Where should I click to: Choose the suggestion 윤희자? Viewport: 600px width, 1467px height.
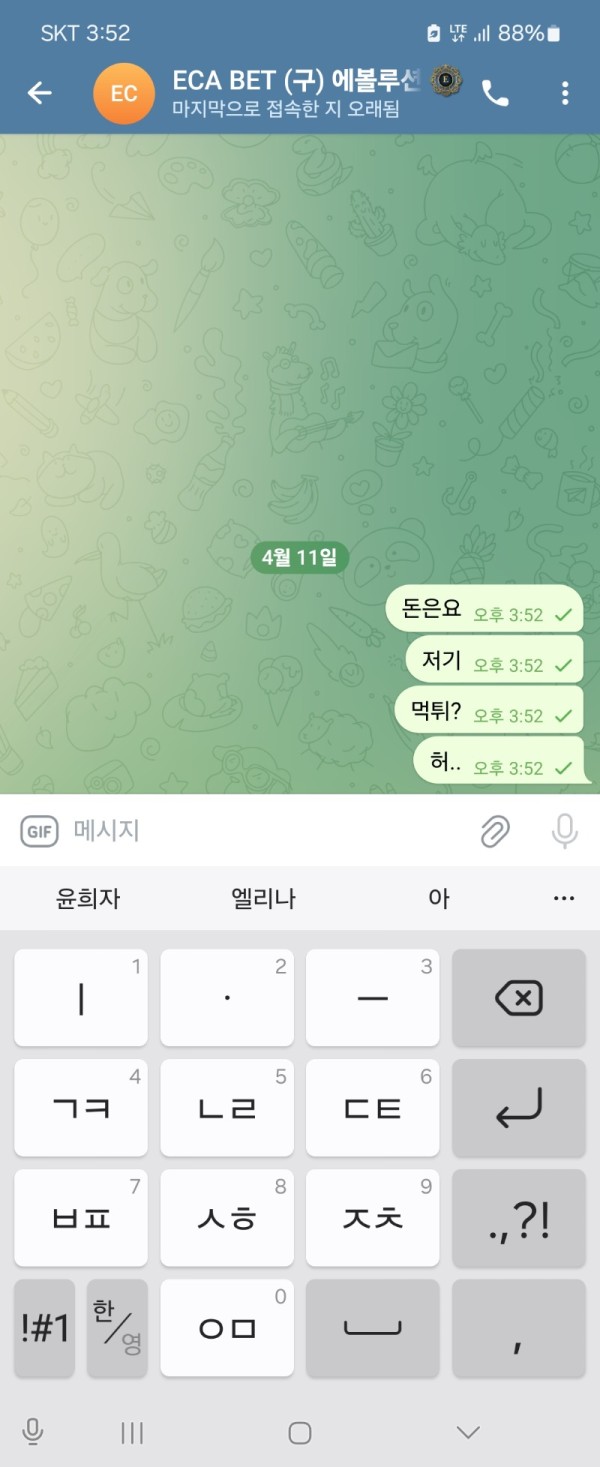(88, 898)
